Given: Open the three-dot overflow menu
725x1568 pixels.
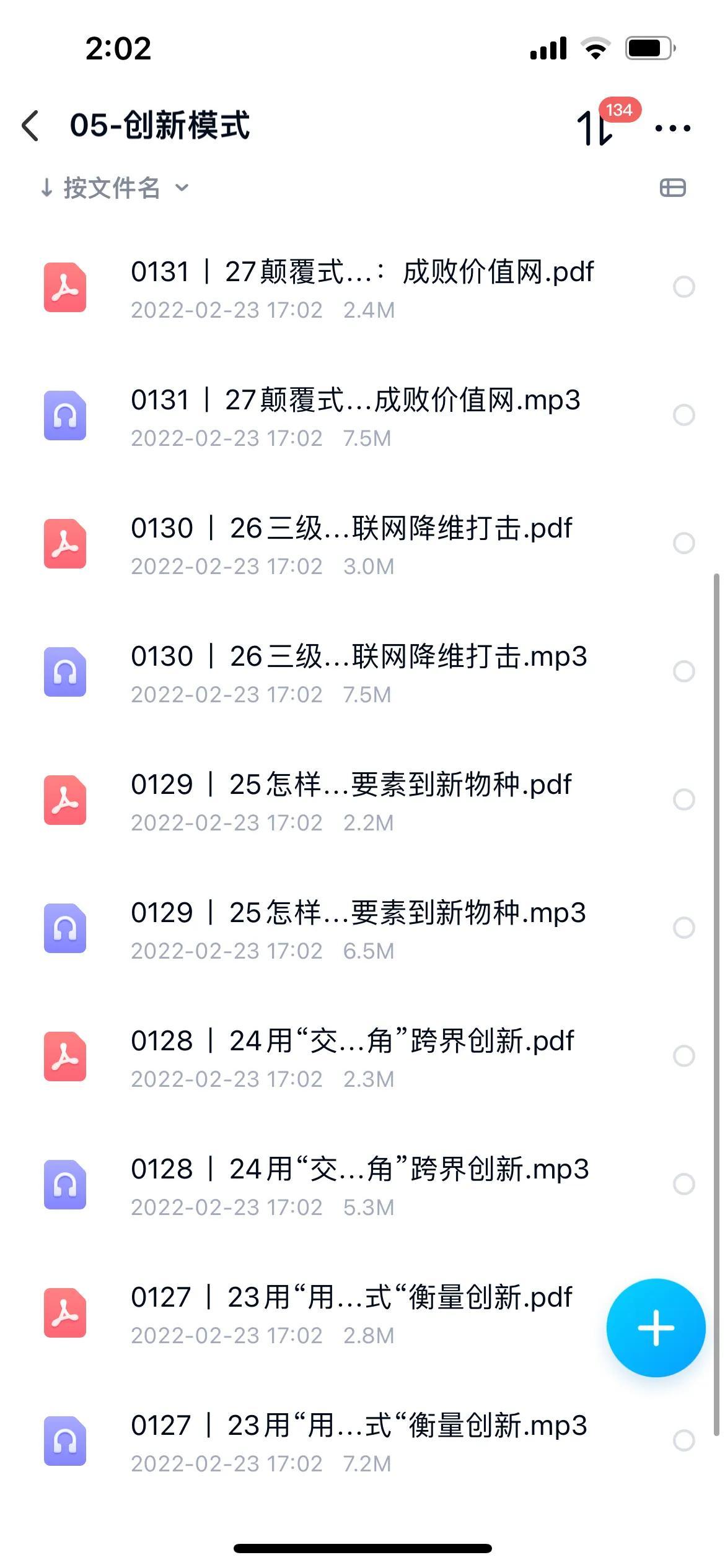Looking at the screenshot, I should pyautogui.click(x=672, y=128).
